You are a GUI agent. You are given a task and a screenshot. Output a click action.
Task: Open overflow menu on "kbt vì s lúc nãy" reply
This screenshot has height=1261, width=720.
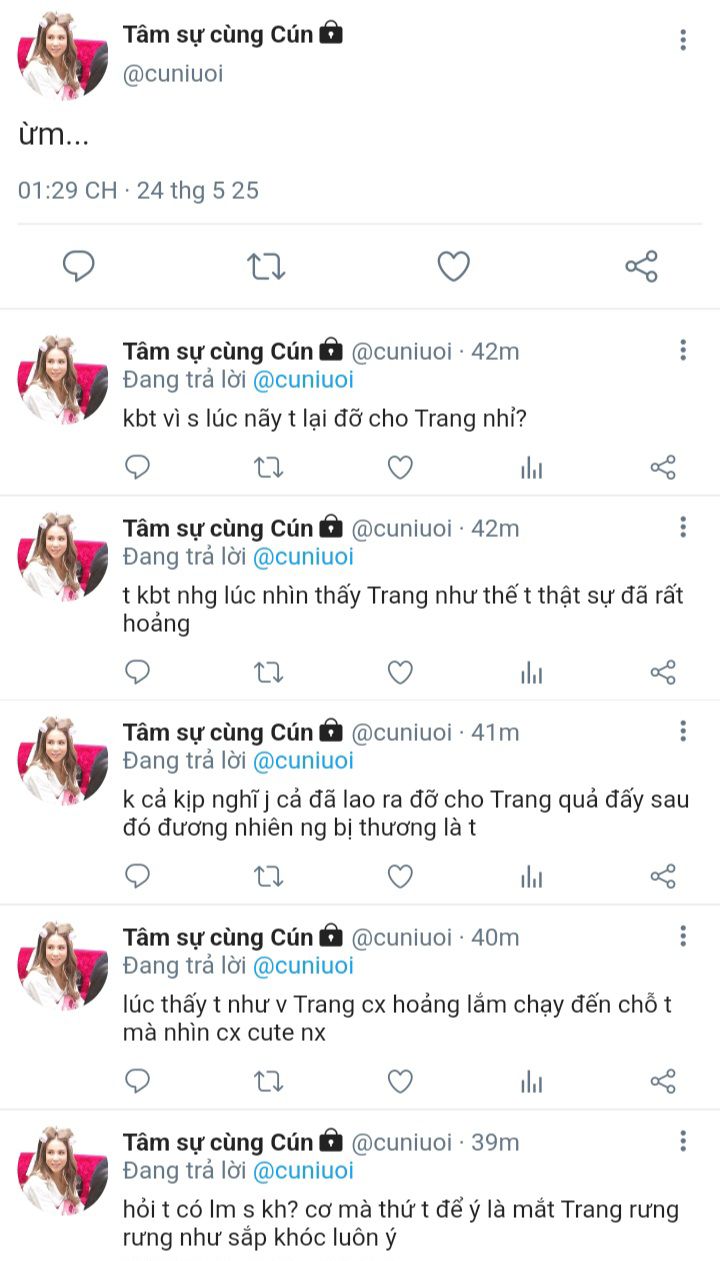click(x=683, y=350)
